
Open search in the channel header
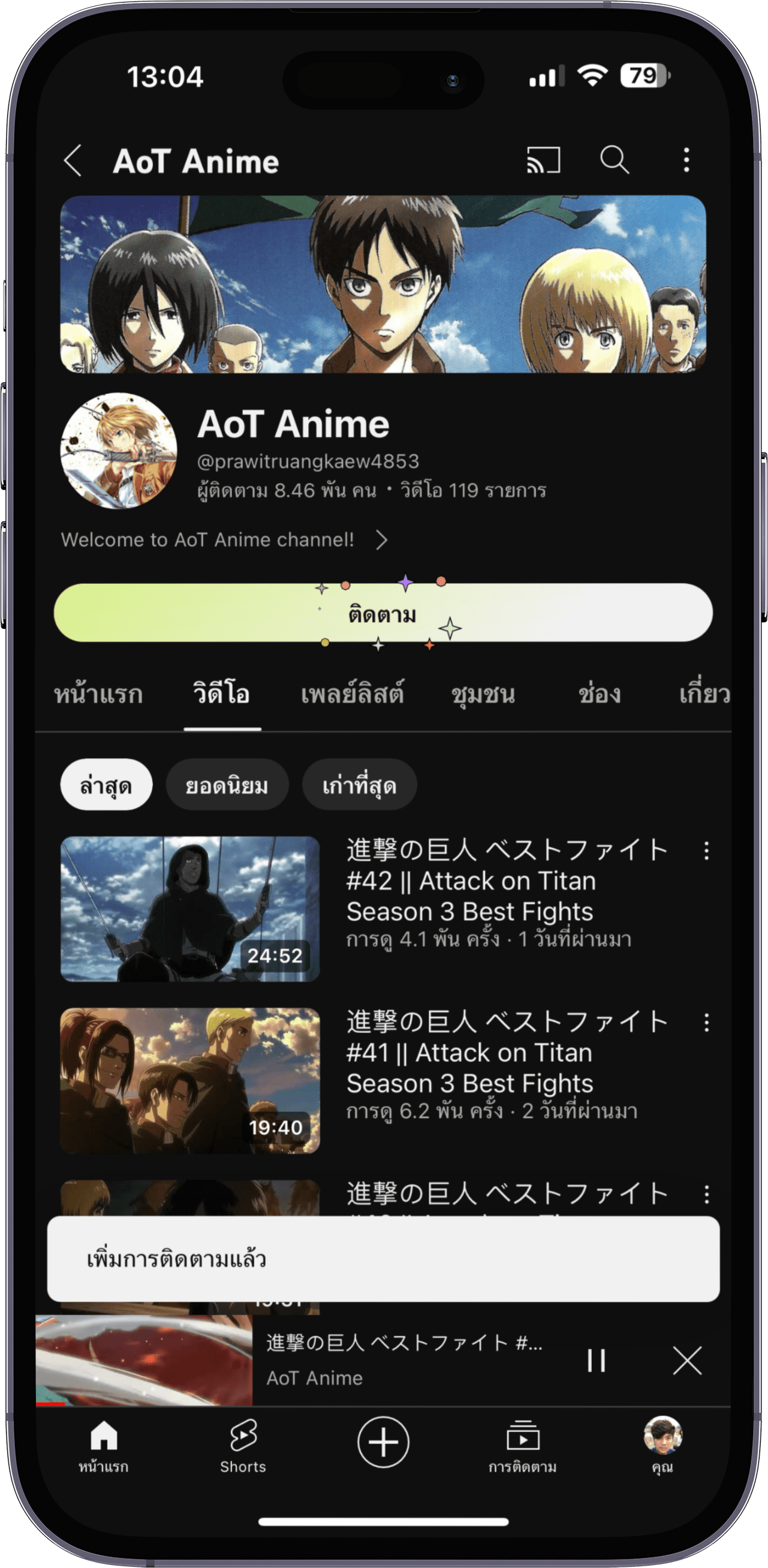point(614,161)
